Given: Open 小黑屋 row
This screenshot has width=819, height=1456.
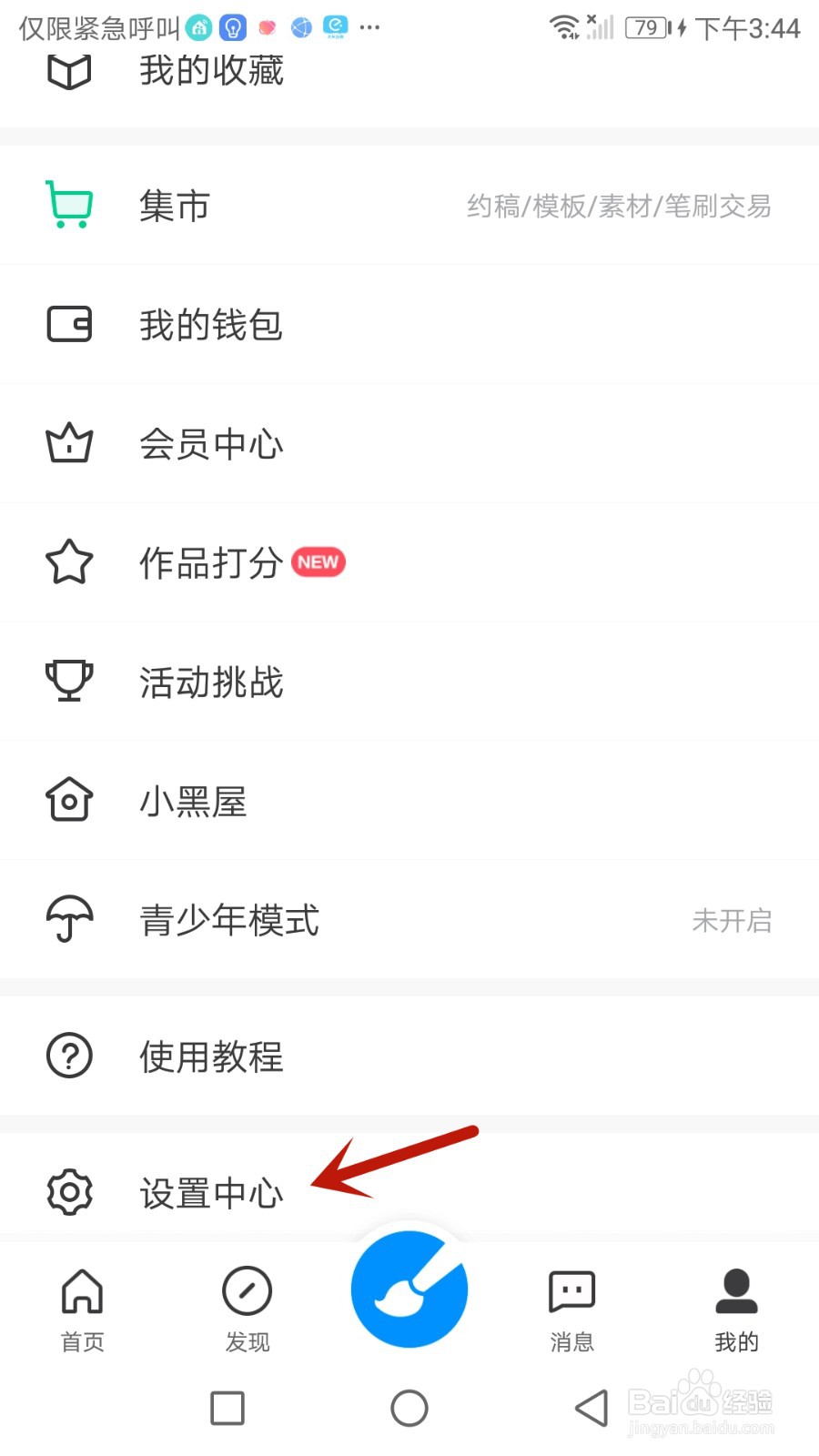Looking at the screenshot, I should point(409,801).
